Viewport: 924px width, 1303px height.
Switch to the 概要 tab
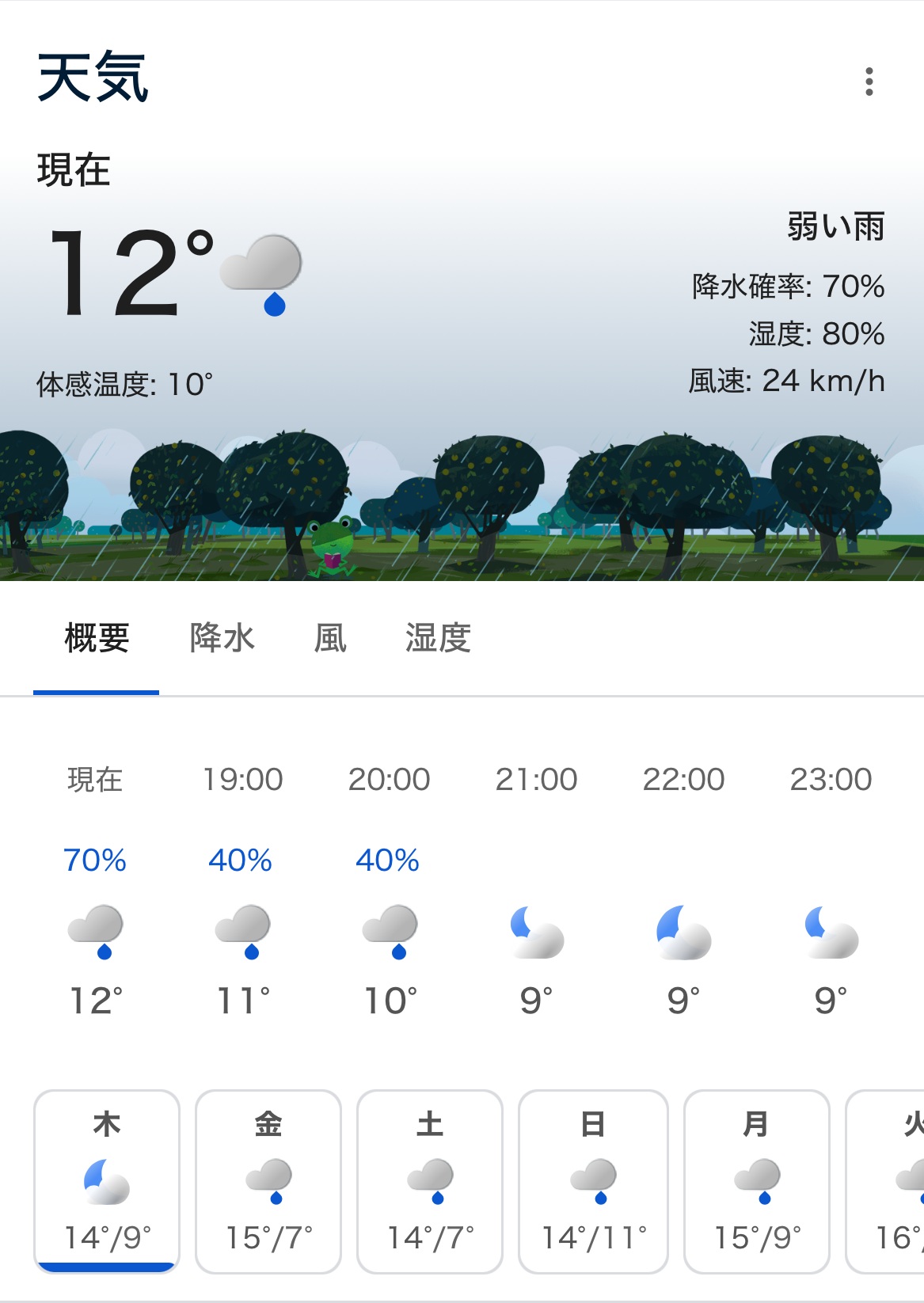pyautogui.click(x=97, y=638)
